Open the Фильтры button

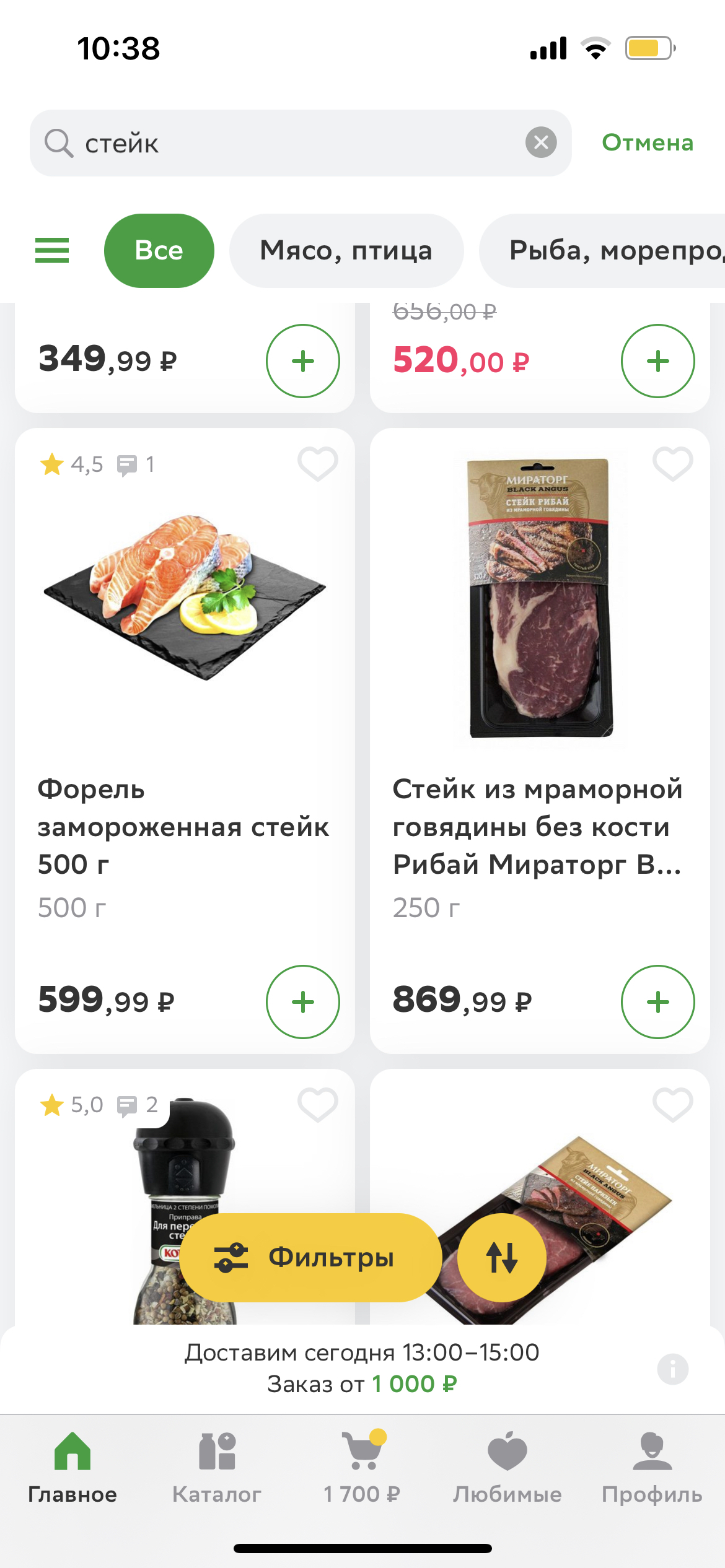pyautogui.click(x=310, y=1258)
